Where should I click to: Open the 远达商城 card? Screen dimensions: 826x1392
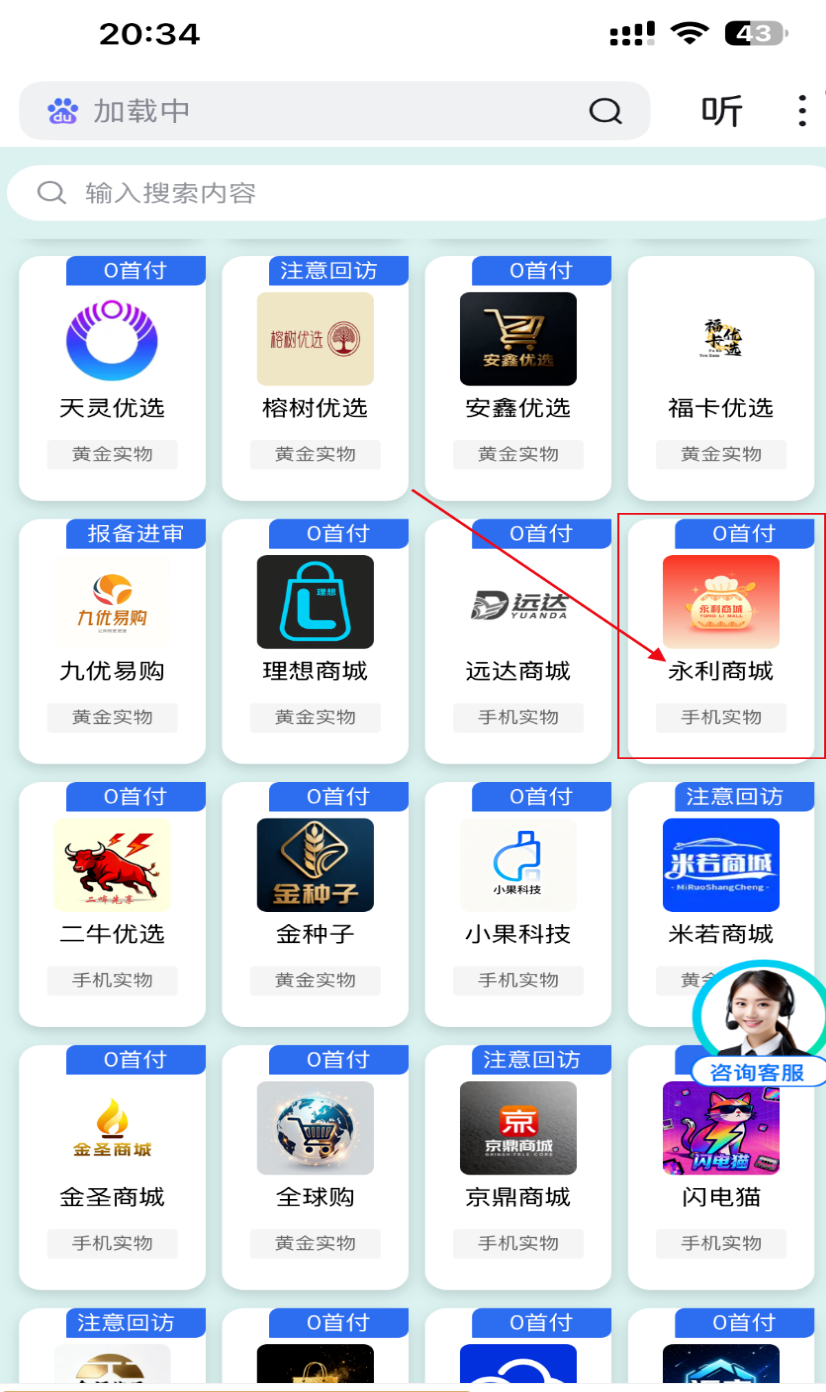[x=518, y=638]
